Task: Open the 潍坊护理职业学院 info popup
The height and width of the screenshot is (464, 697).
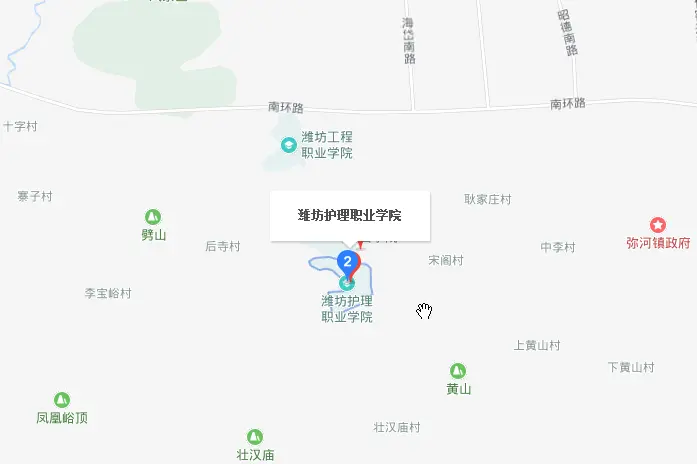Action: point(349,215)
